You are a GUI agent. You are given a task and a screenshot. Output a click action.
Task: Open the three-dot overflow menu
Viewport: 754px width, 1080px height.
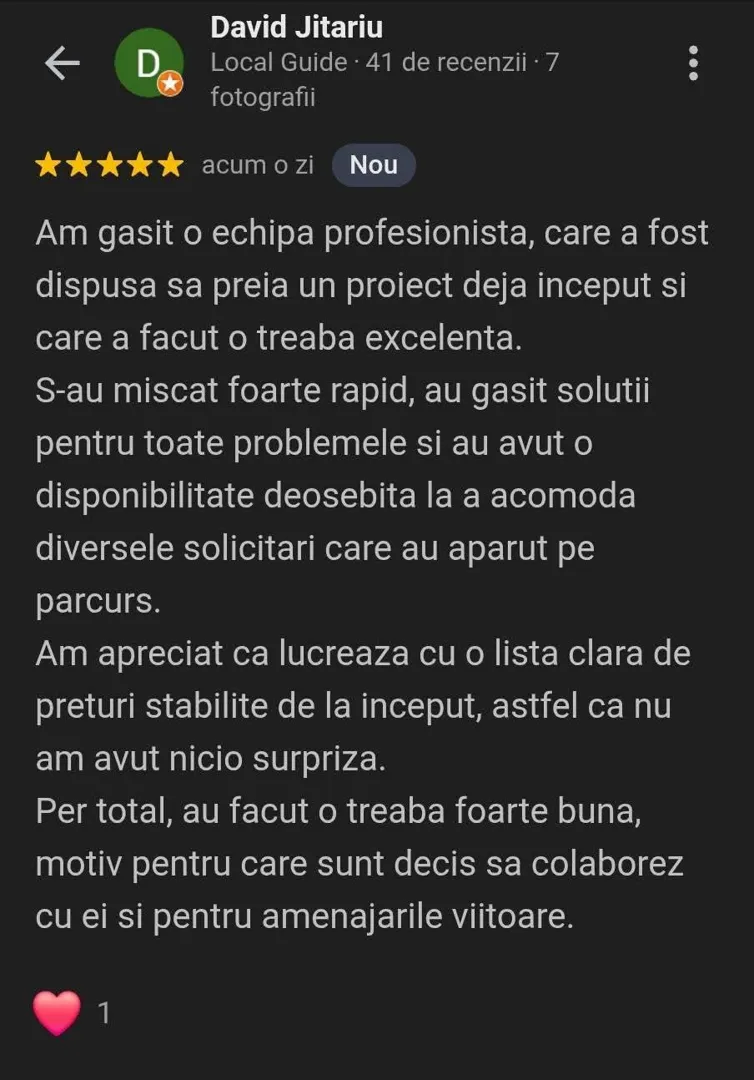(x=693, y=63)
